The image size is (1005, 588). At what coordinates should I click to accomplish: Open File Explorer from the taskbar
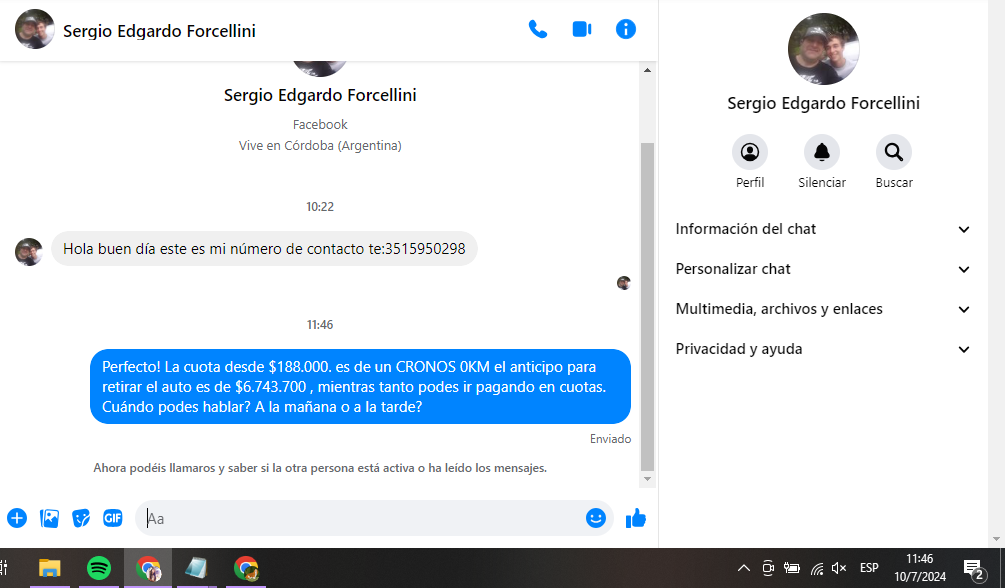point(50,568)
